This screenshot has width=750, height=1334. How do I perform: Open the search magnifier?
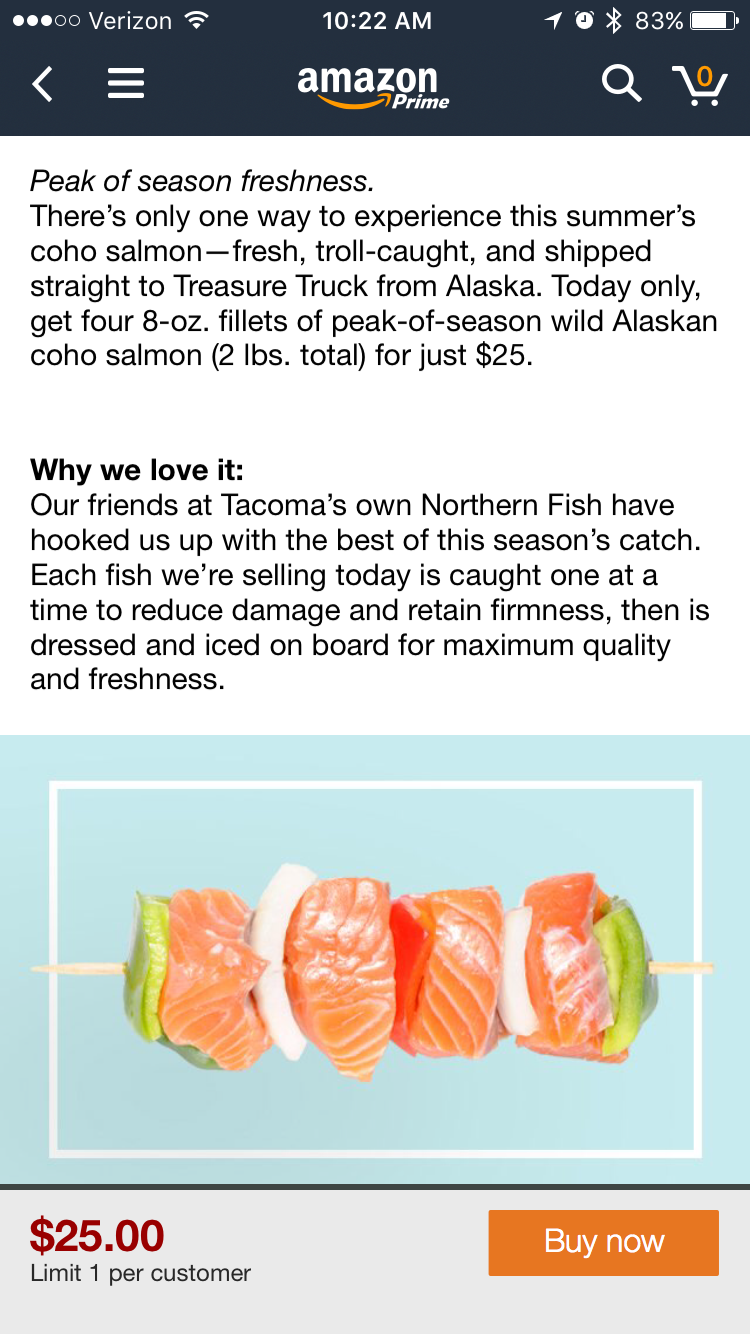click(x=621, y=84)
